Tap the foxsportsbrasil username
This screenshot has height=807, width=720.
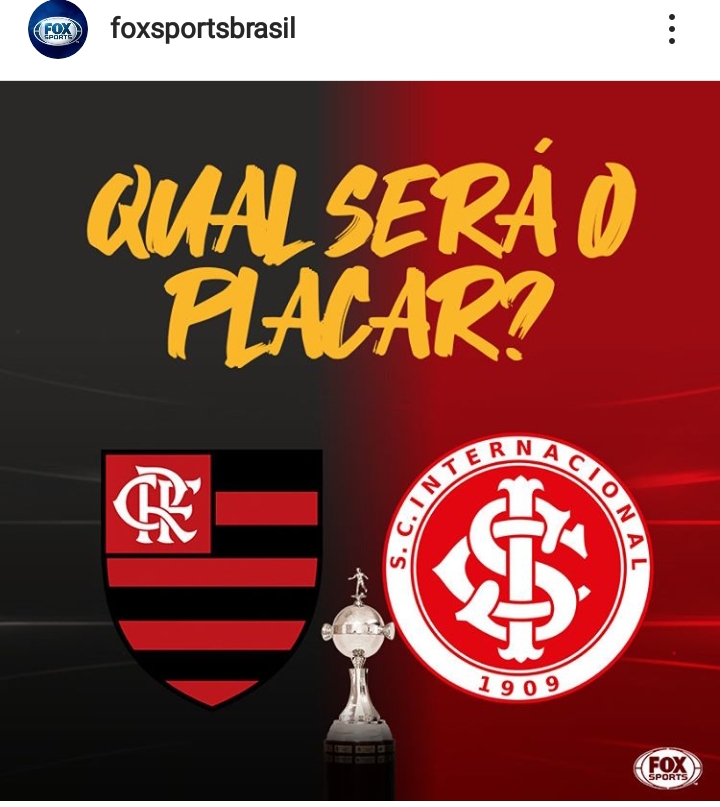coord(203,29)
